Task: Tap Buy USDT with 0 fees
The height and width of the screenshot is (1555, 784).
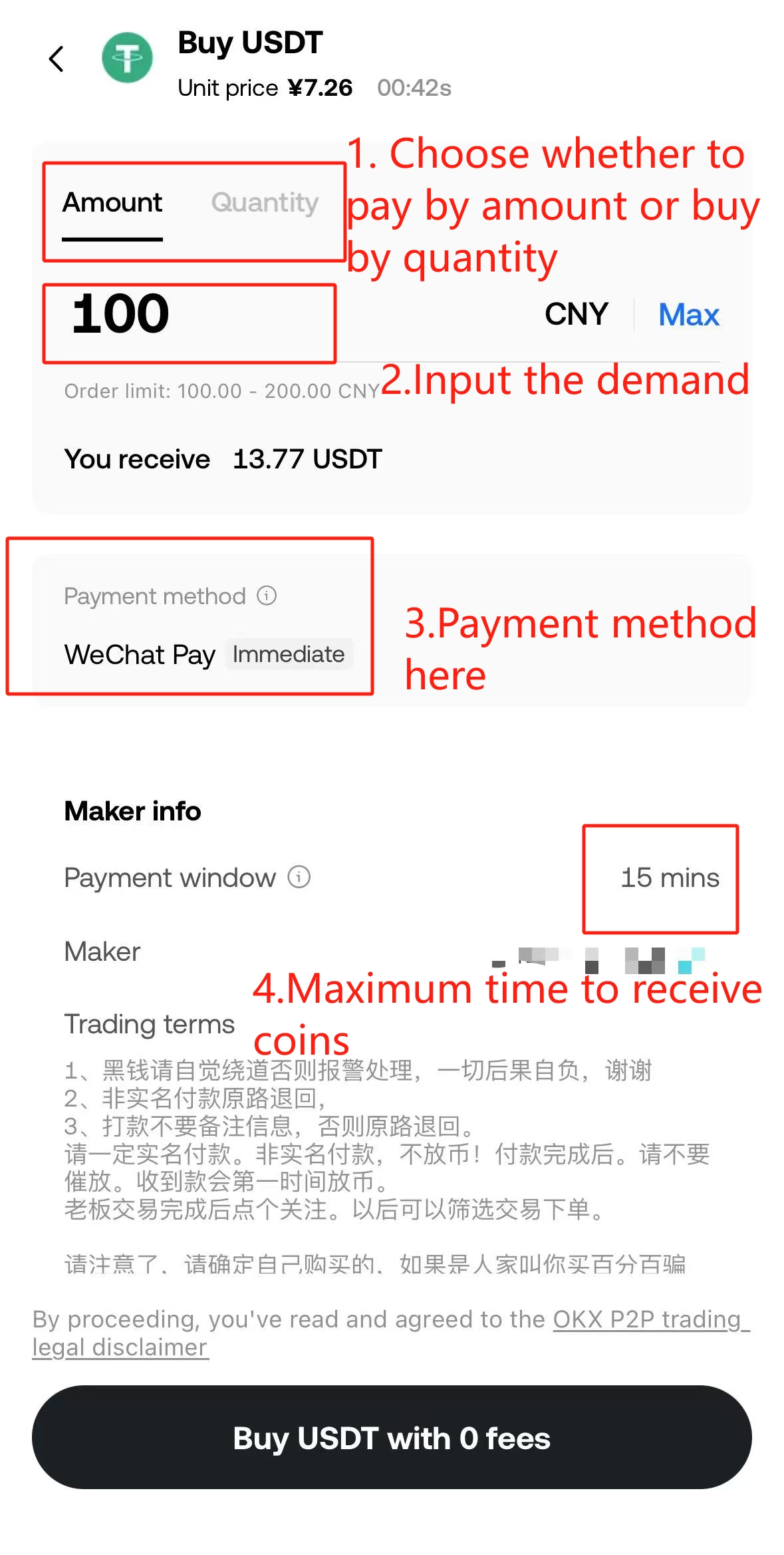Action: (x=392, y=1437)
